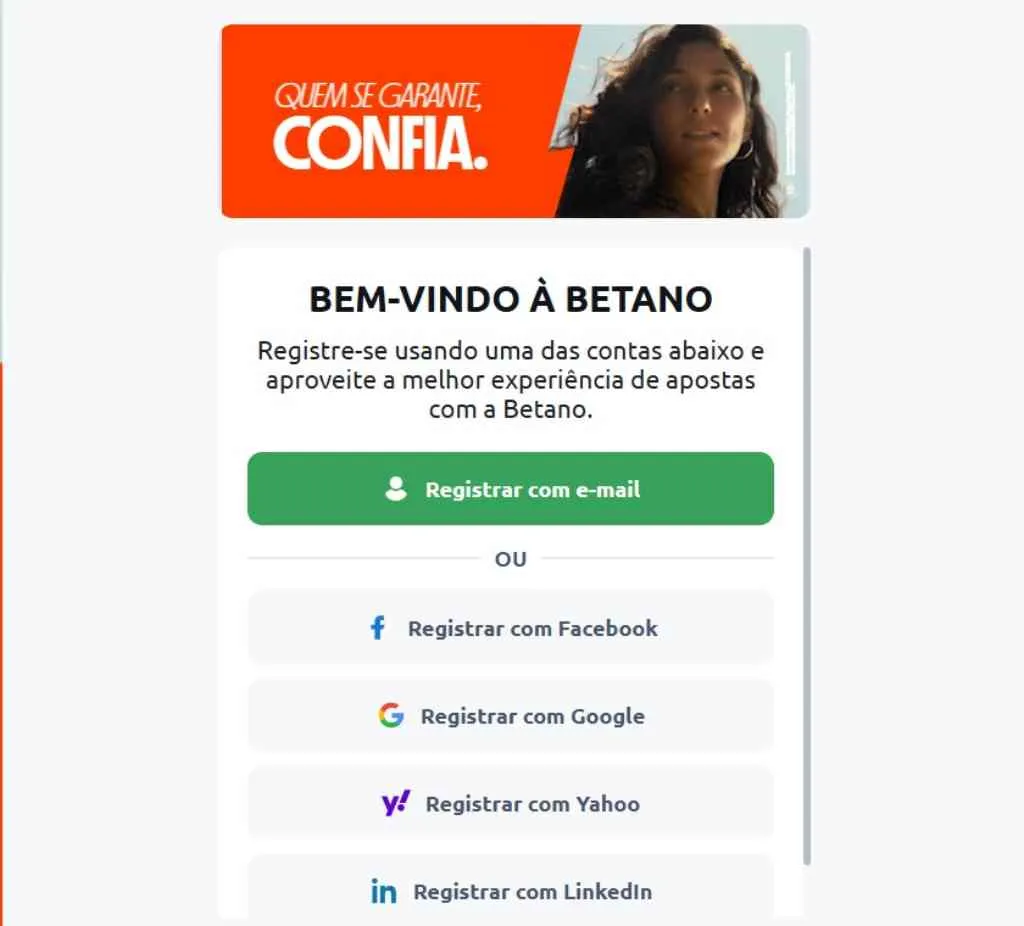Viewport: 1024px width, 926px height.
Task: Register using your Facebook account
Action: tap(510, 628)
